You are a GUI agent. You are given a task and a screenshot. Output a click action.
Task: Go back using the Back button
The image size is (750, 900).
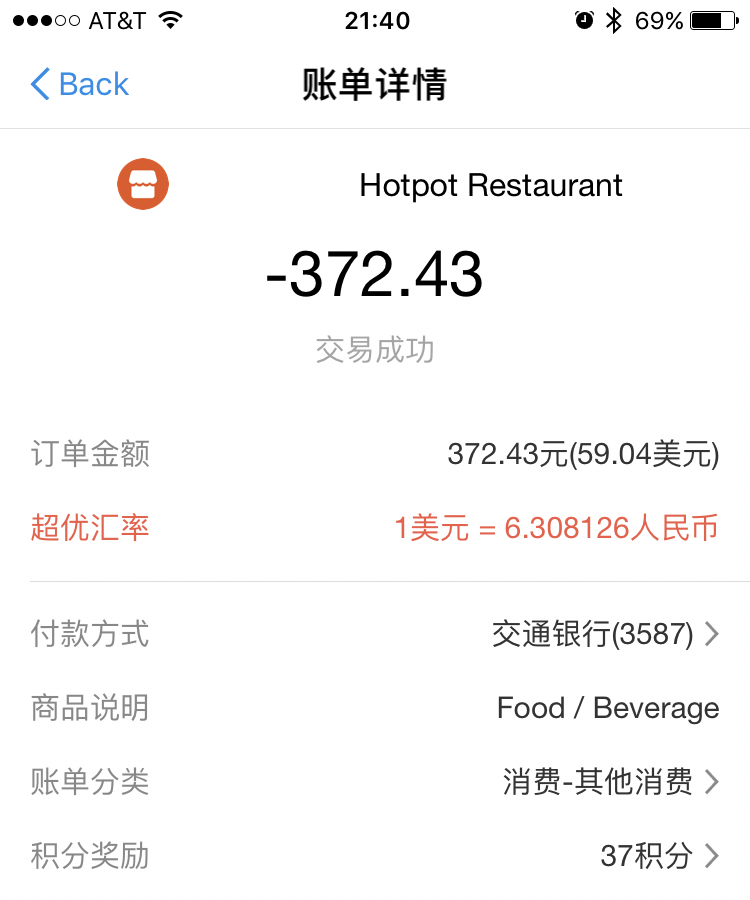(80, 85)
